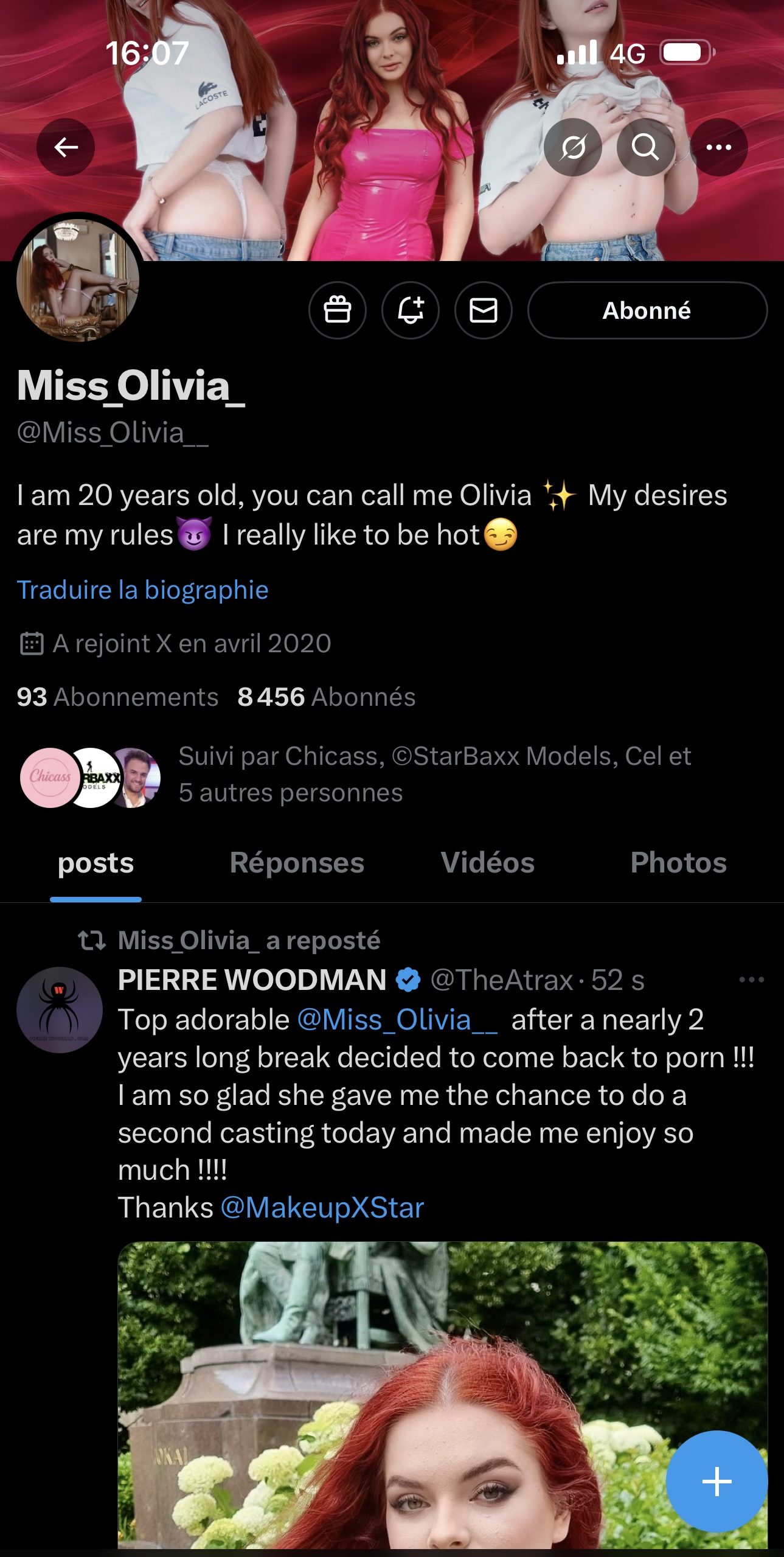View the 93 Abonnements list
Viewport: 784px width, 1557px height.
coord(117,697)
